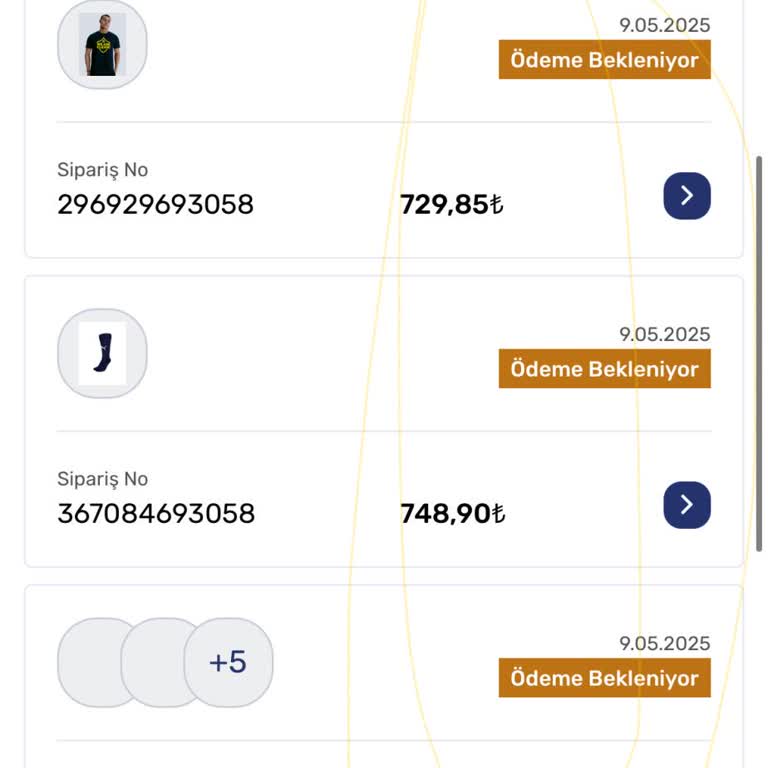Open details arrow for order 296929693058
The image size is (768, 768).
[687, 196]
